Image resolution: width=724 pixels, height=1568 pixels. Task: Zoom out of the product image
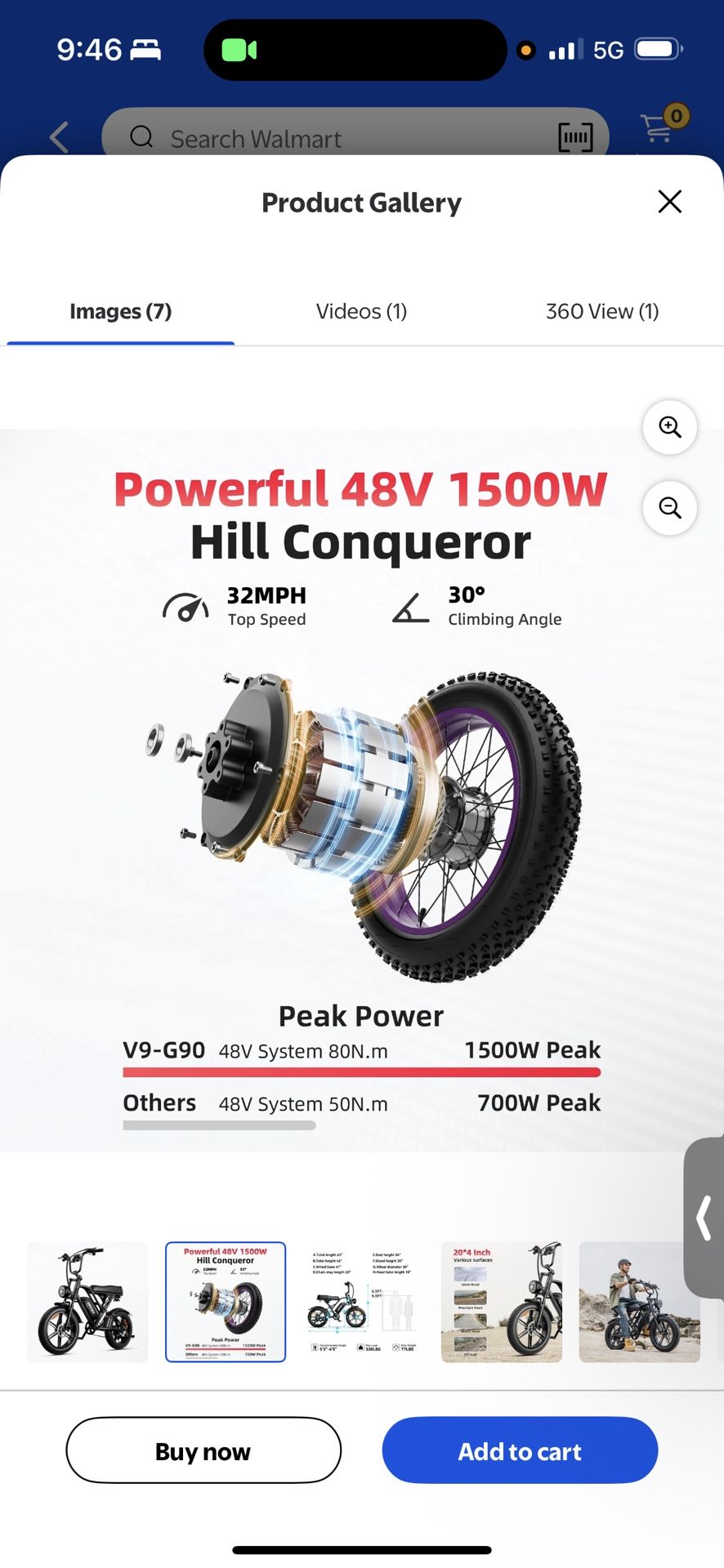coord(669,508)
